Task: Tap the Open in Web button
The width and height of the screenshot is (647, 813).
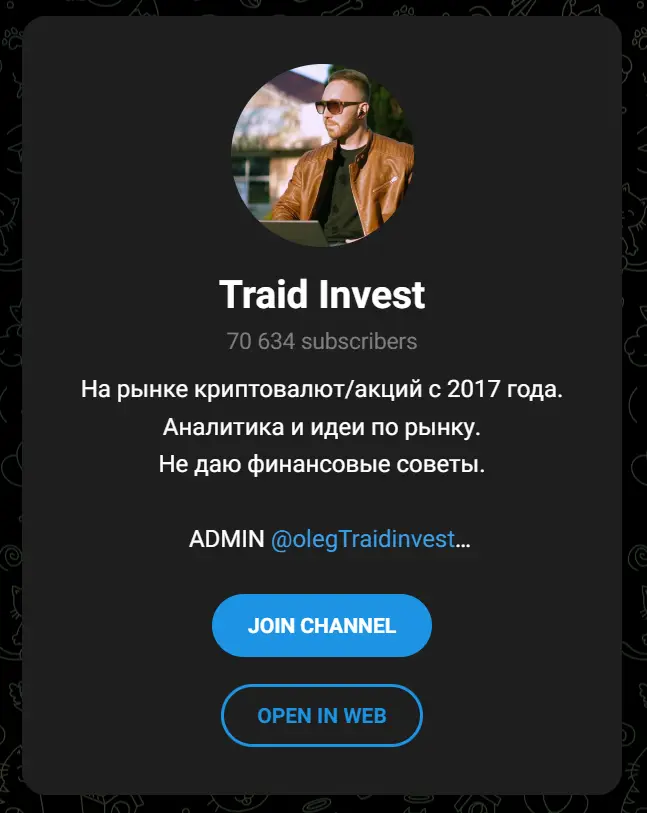Action: tap(321, 716)
